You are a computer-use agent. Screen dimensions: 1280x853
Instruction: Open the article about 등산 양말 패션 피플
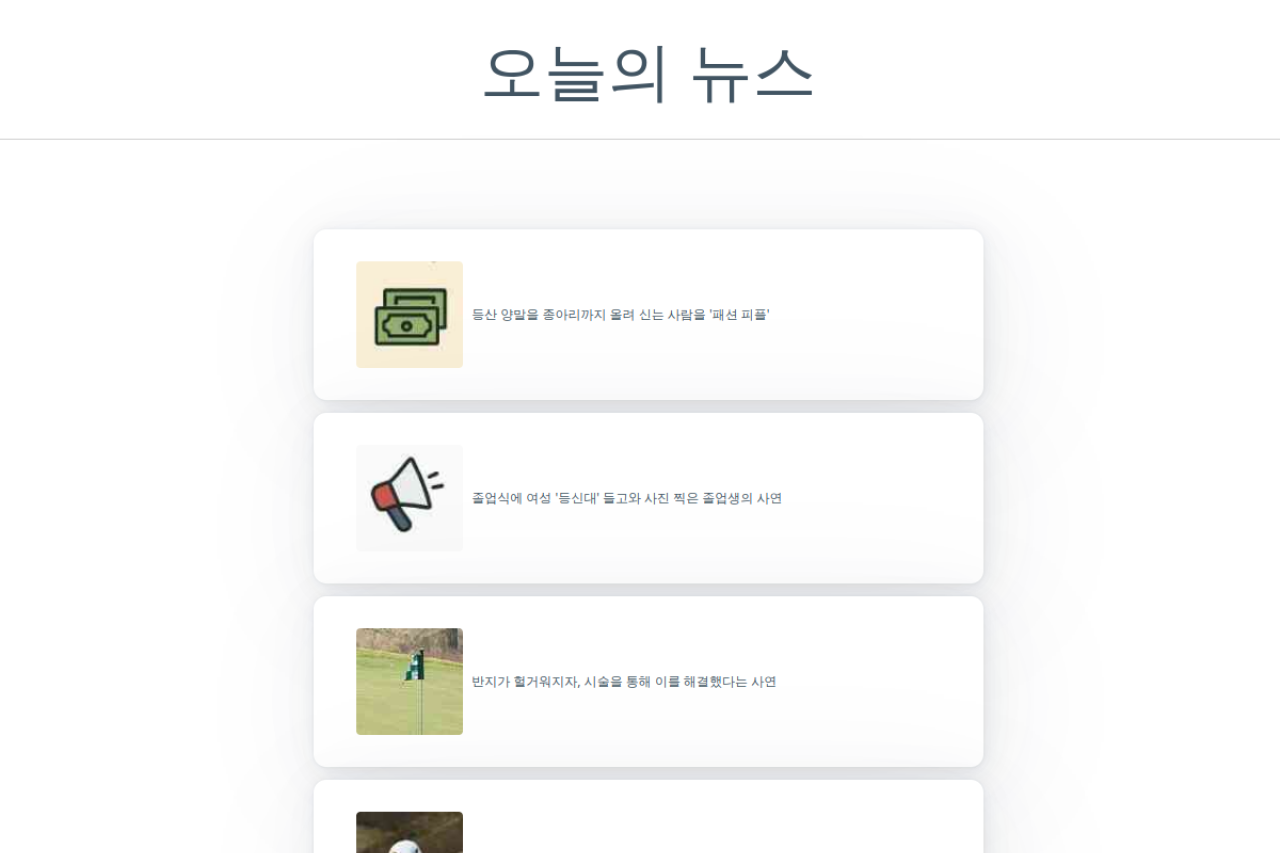click(x=620, y=315)
